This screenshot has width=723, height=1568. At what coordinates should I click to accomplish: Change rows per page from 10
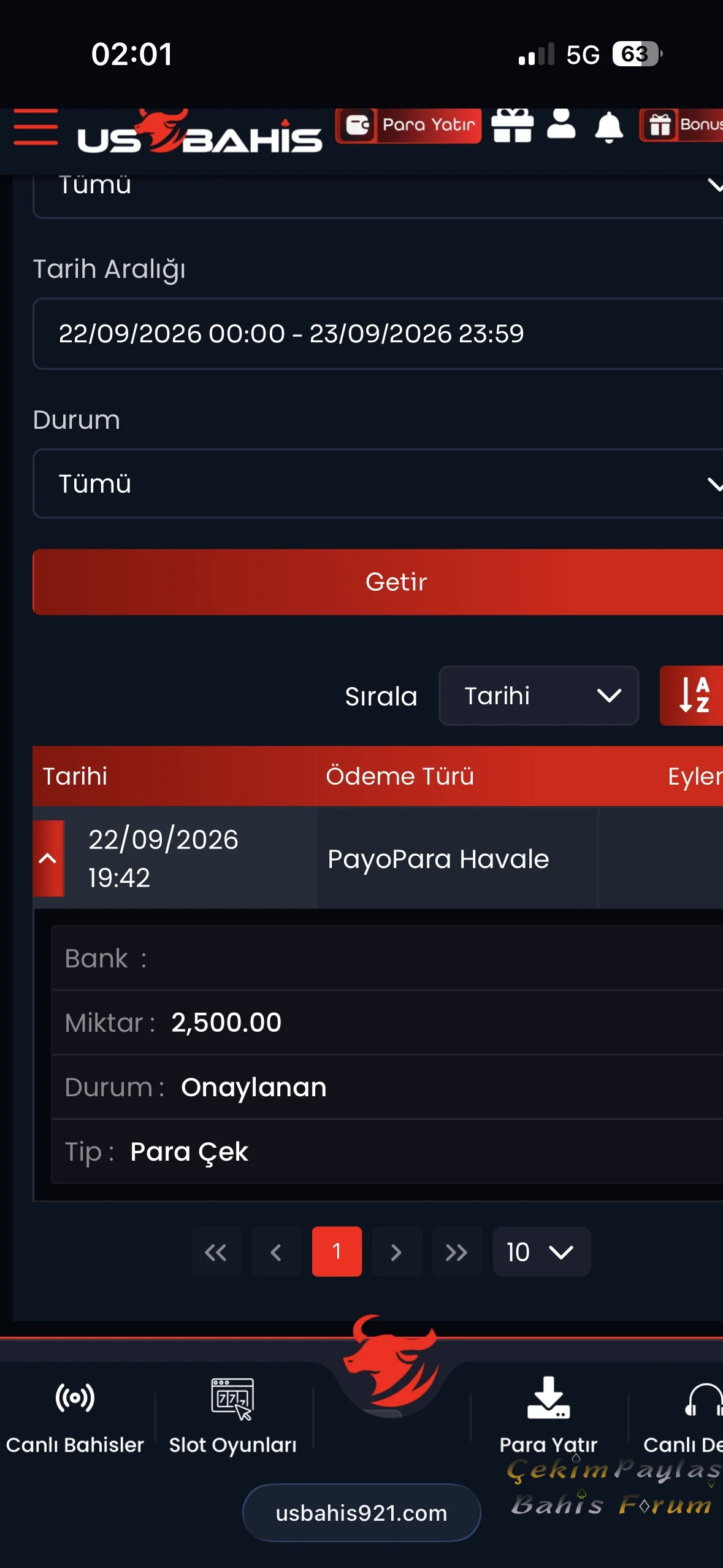[x=541, y=1251]
